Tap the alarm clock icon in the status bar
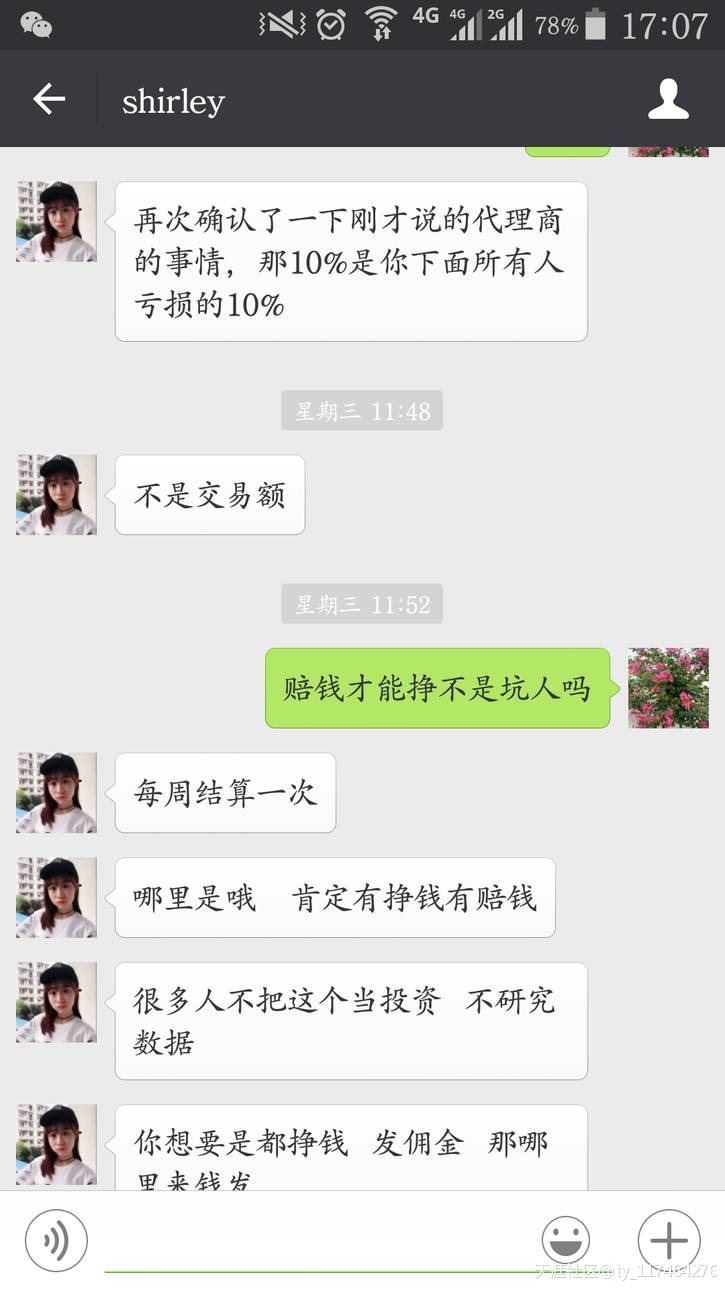This screenshot has height=1289, width=725. click(331, 24)
